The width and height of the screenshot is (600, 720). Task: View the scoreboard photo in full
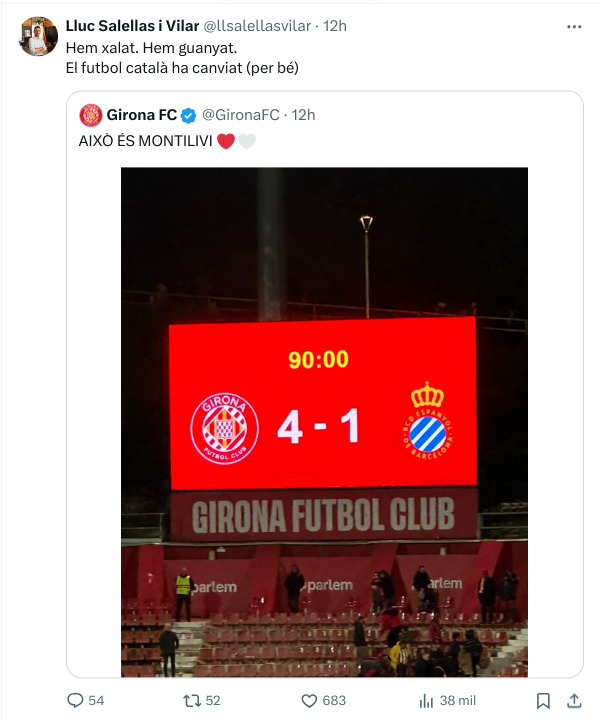(324, 420)
